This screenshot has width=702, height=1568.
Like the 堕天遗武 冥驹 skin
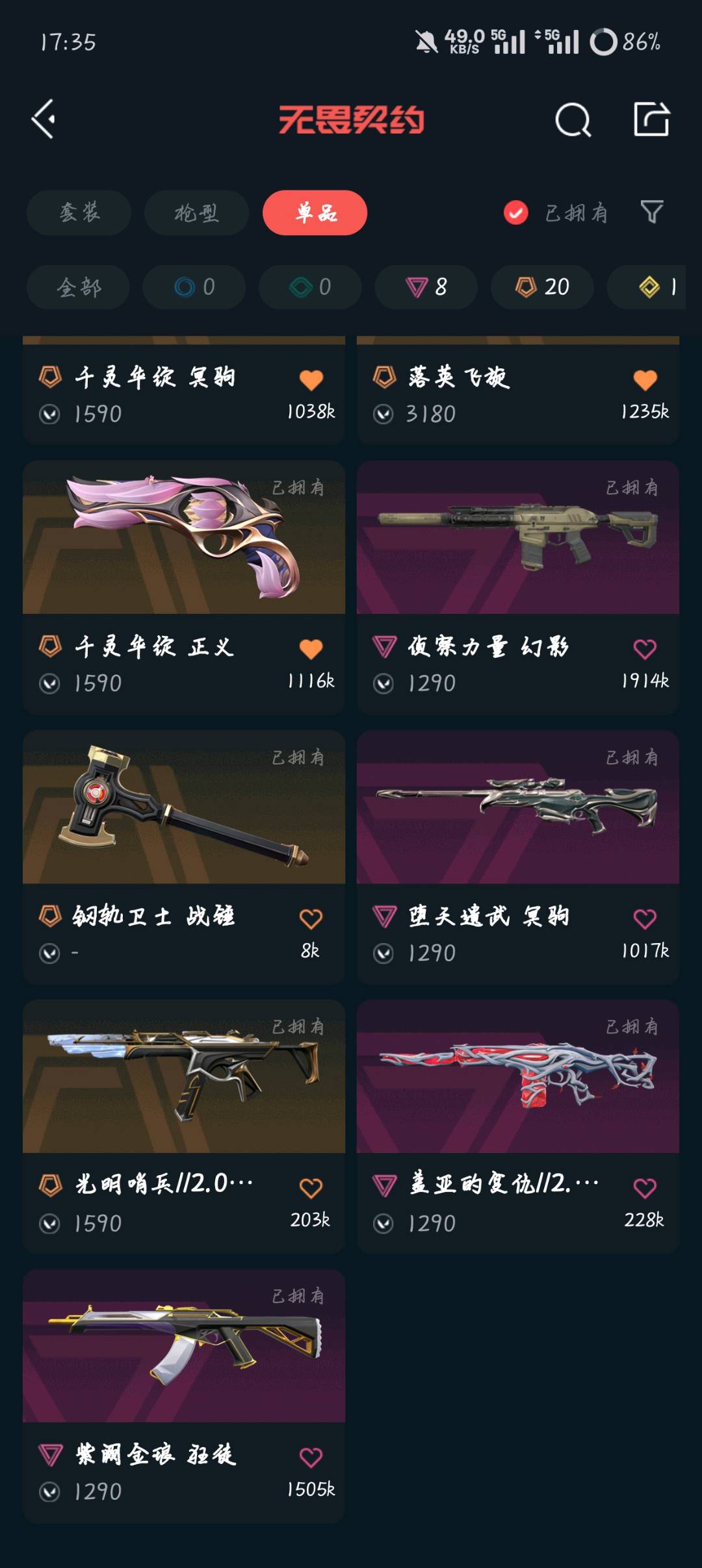[x=645, y=918]
